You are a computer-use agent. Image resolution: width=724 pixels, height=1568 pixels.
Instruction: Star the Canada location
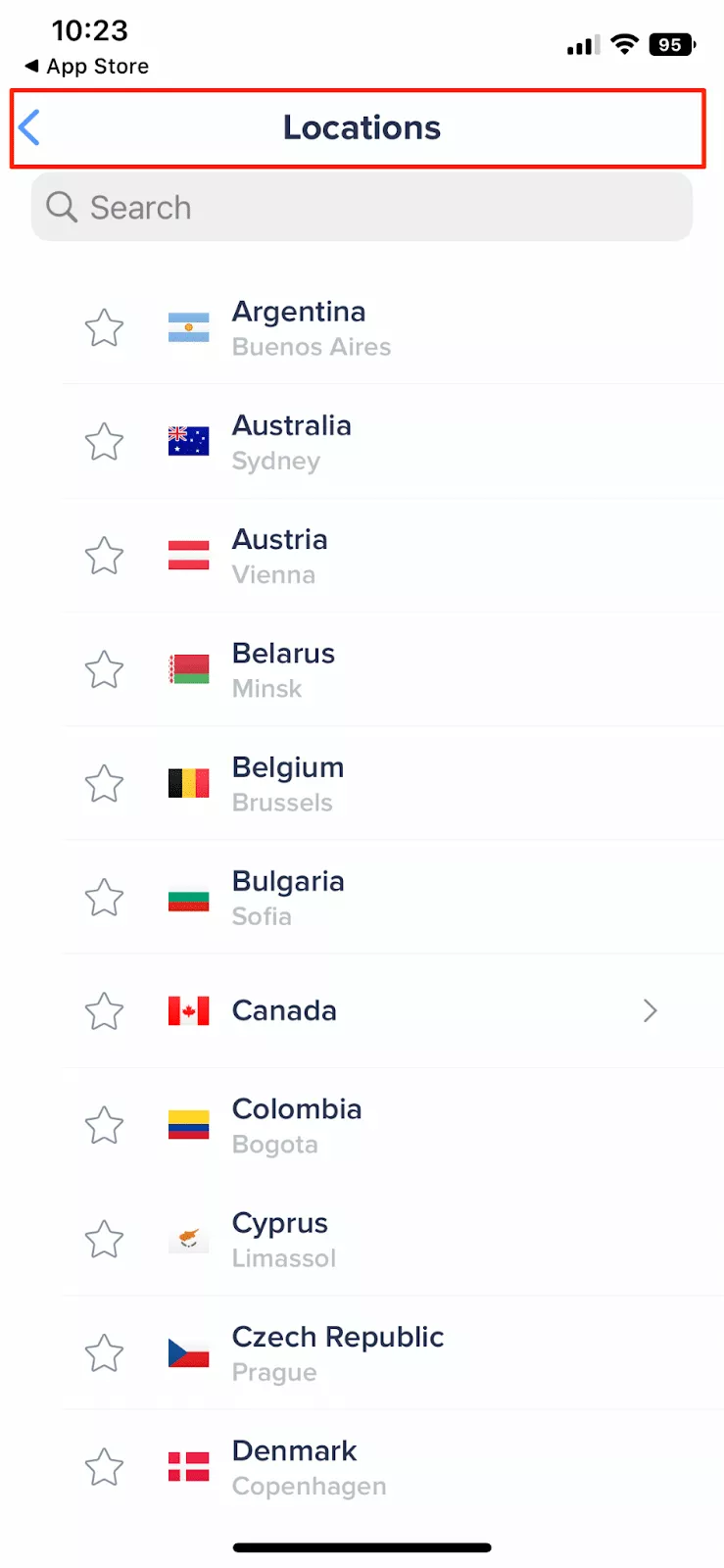click(104, 1011)
